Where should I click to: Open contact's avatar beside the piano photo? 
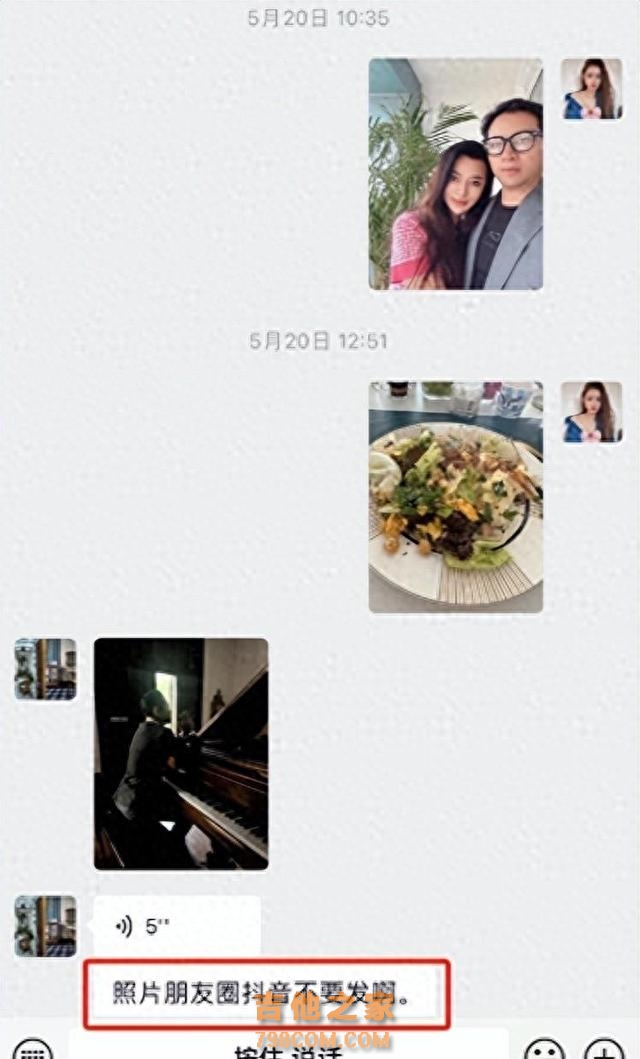[45, 669]
